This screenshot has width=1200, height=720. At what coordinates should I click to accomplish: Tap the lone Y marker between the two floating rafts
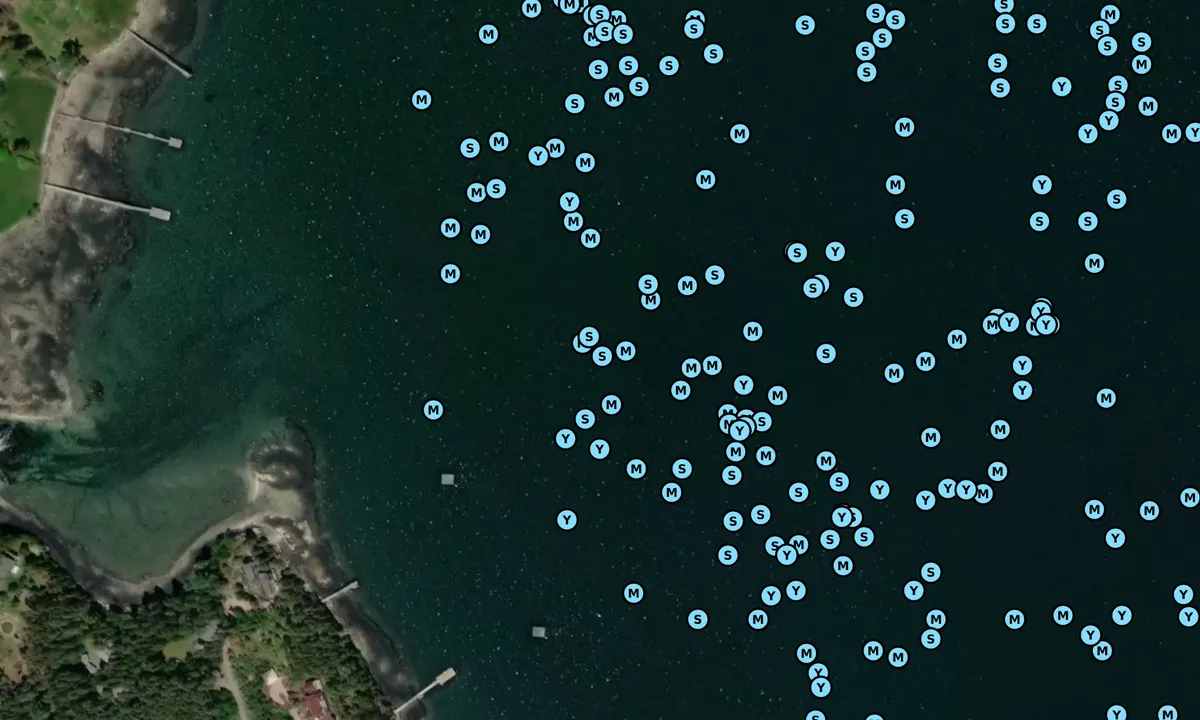(x=567, y=520)
